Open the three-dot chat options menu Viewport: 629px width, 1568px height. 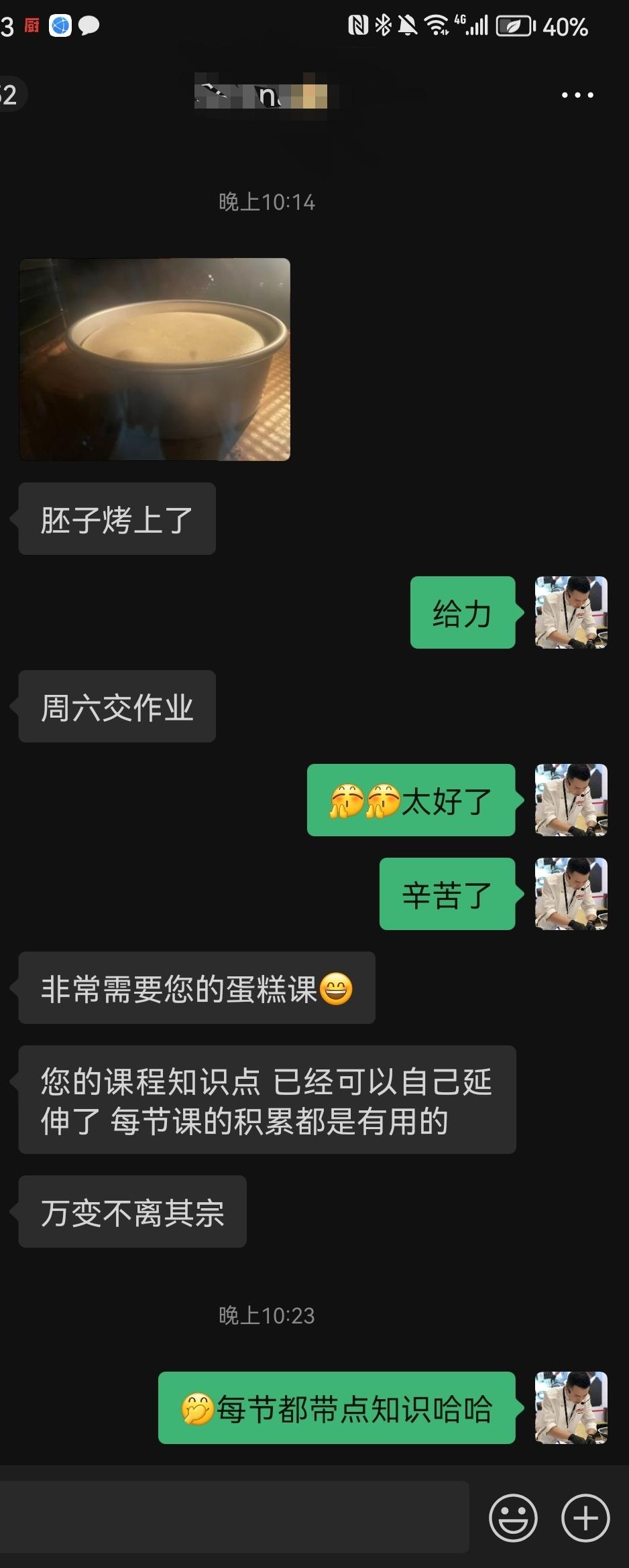[x=577, y=95]
